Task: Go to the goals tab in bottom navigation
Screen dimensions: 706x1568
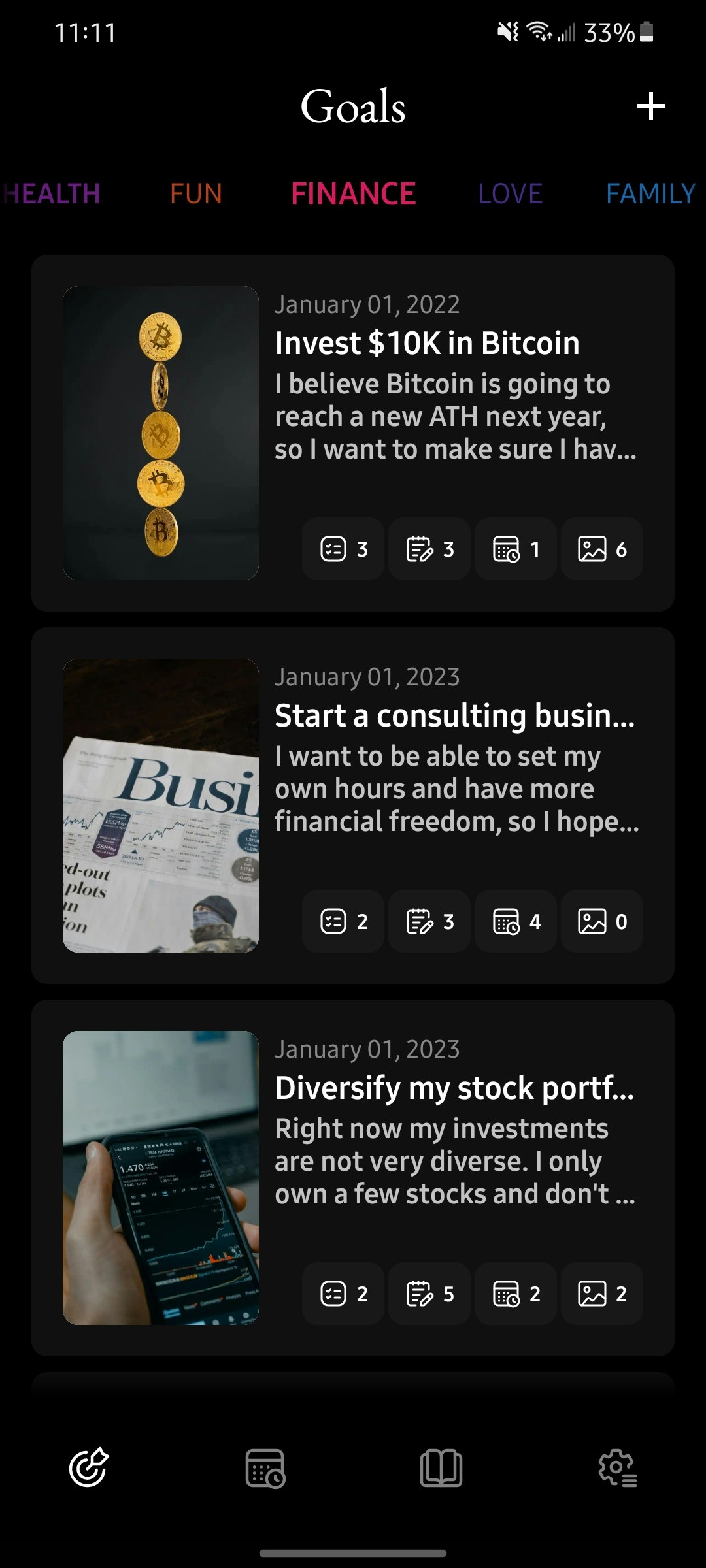Action: [x=89, y=1468]
